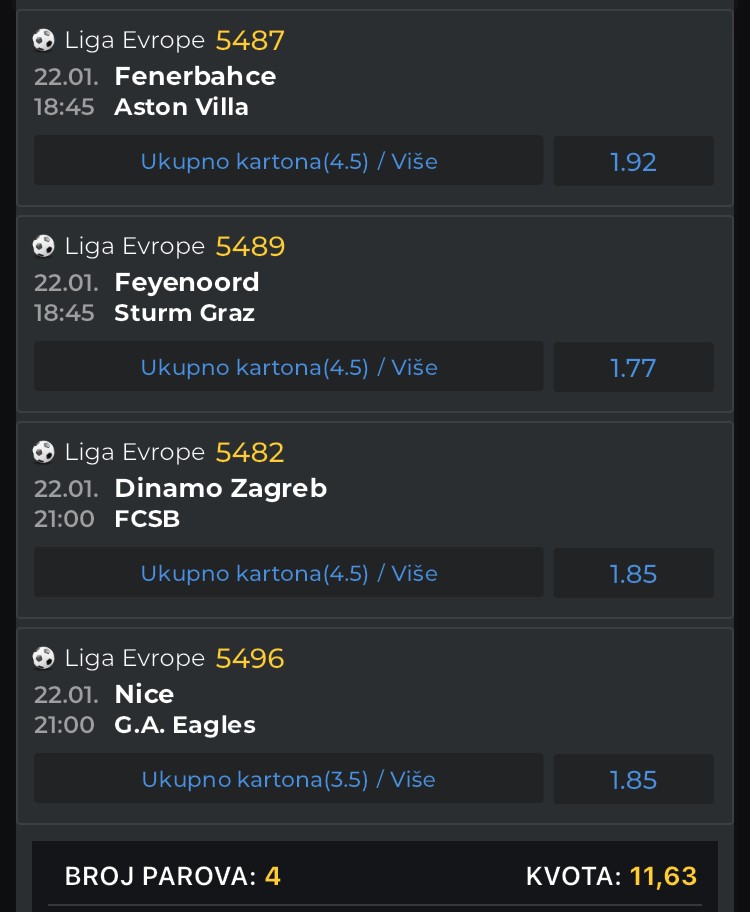Tap the cards bet selection for Dinamo Zagreb
This screenshot has height=912, width=750.
click(289, 573)
